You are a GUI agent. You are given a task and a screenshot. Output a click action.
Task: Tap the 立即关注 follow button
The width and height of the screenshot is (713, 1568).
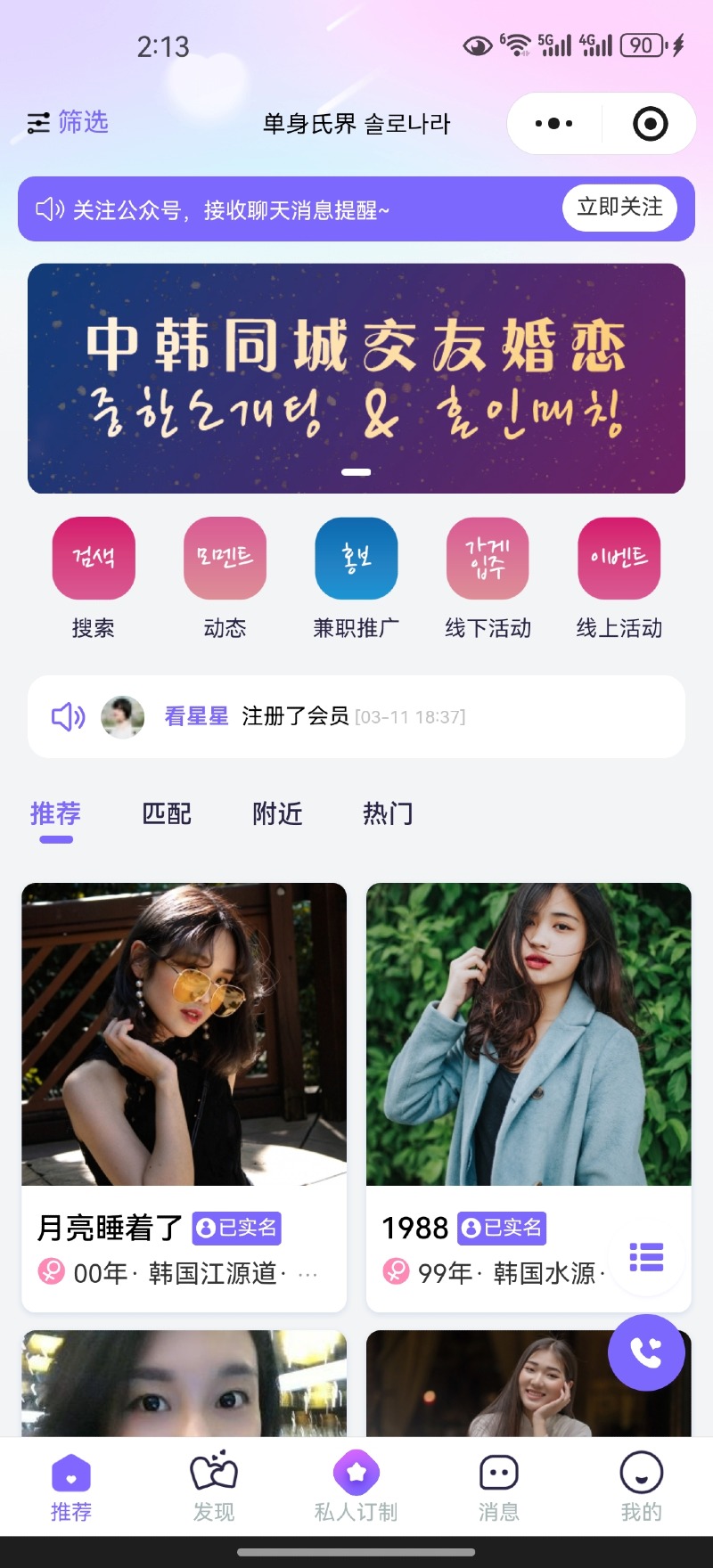pos(619,208)
